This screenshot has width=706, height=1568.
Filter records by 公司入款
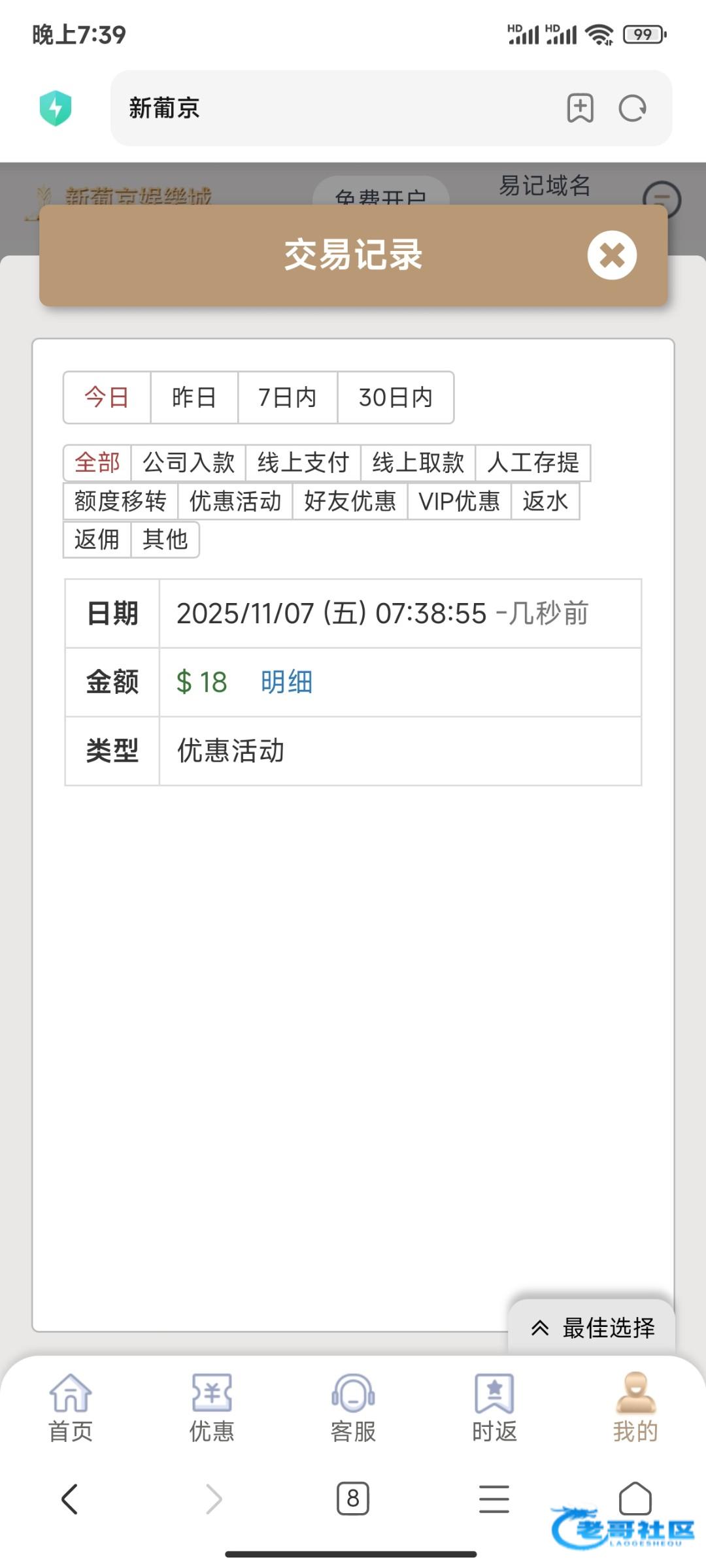point(188,463)
